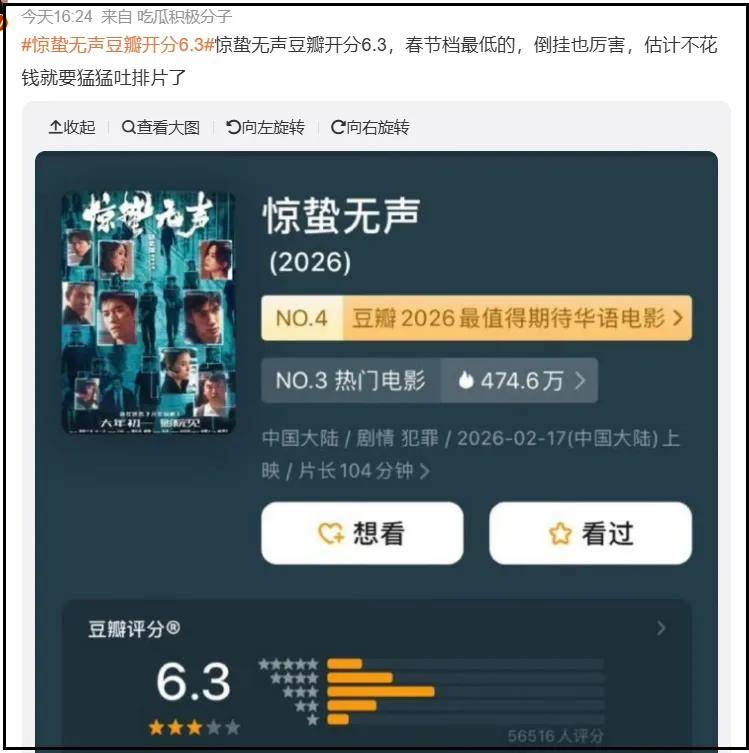The width and height of the screenshot is (749, 753).
Task: Collapse the expanded image with 收起
Action: point(72,127)
